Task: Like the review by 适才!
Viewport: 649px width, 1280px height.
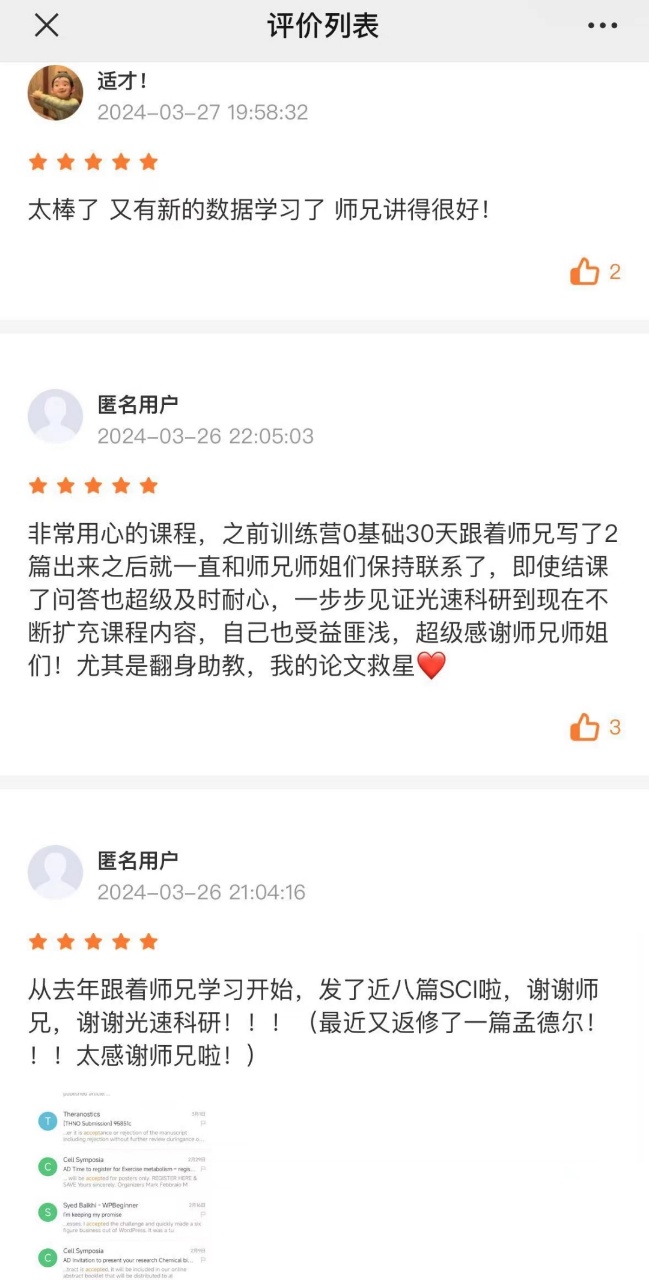Action: [x=584, y=271]
